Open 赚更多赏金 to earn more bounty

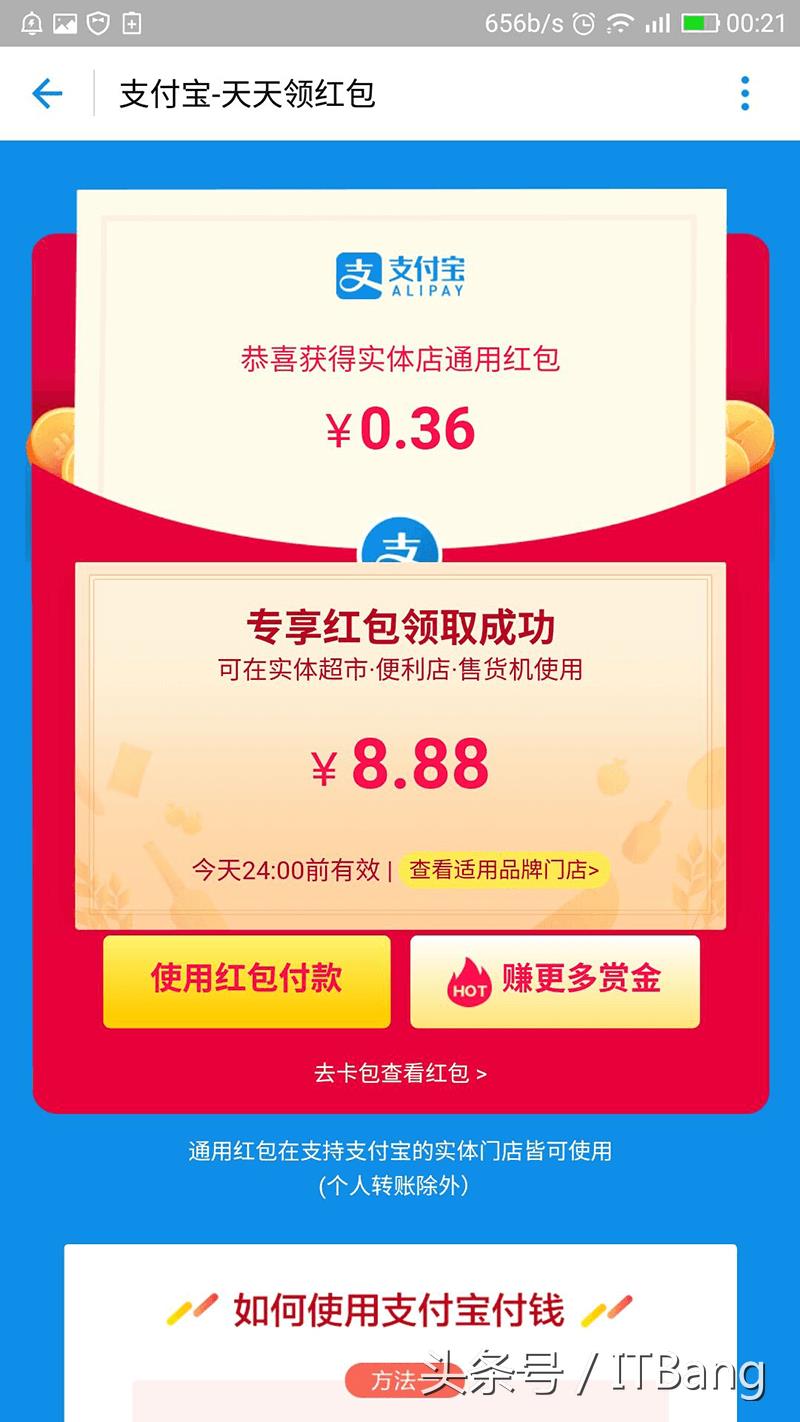pyautogui.click(x=555, y=980)
